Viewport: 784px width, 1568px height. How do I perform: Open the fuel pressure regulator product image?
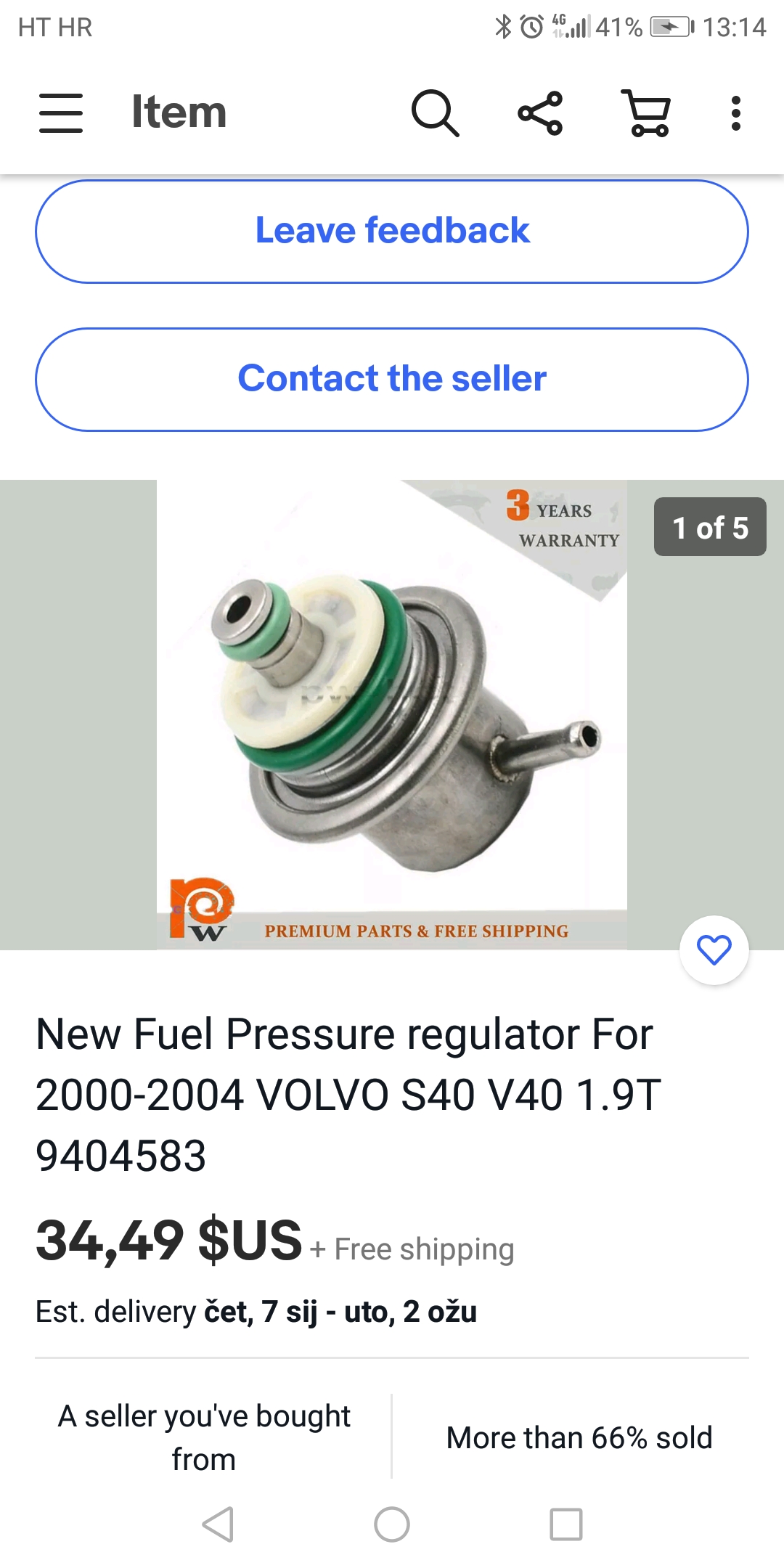click(x=392, y=715)
